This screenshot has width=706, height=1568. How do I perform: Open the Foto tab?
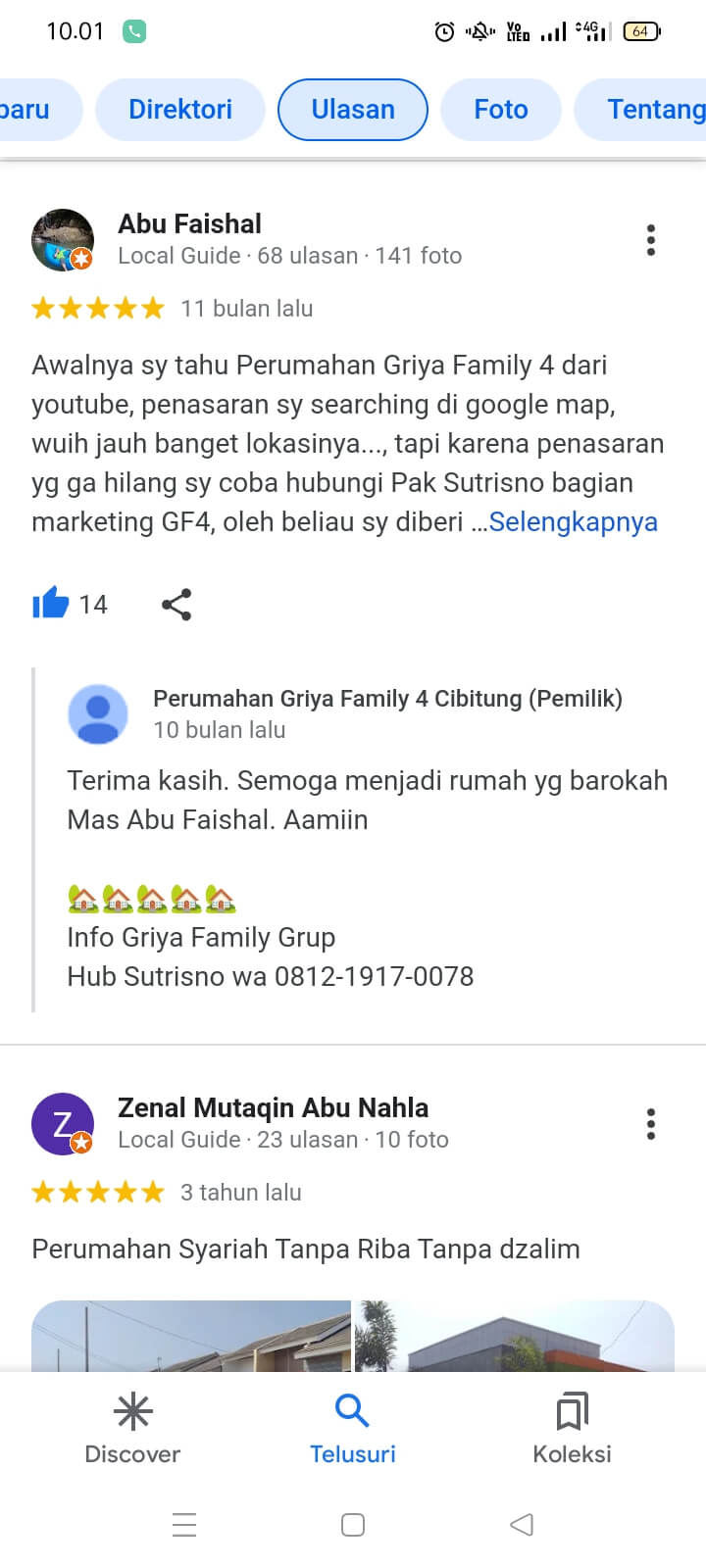[x=501, y=110]
